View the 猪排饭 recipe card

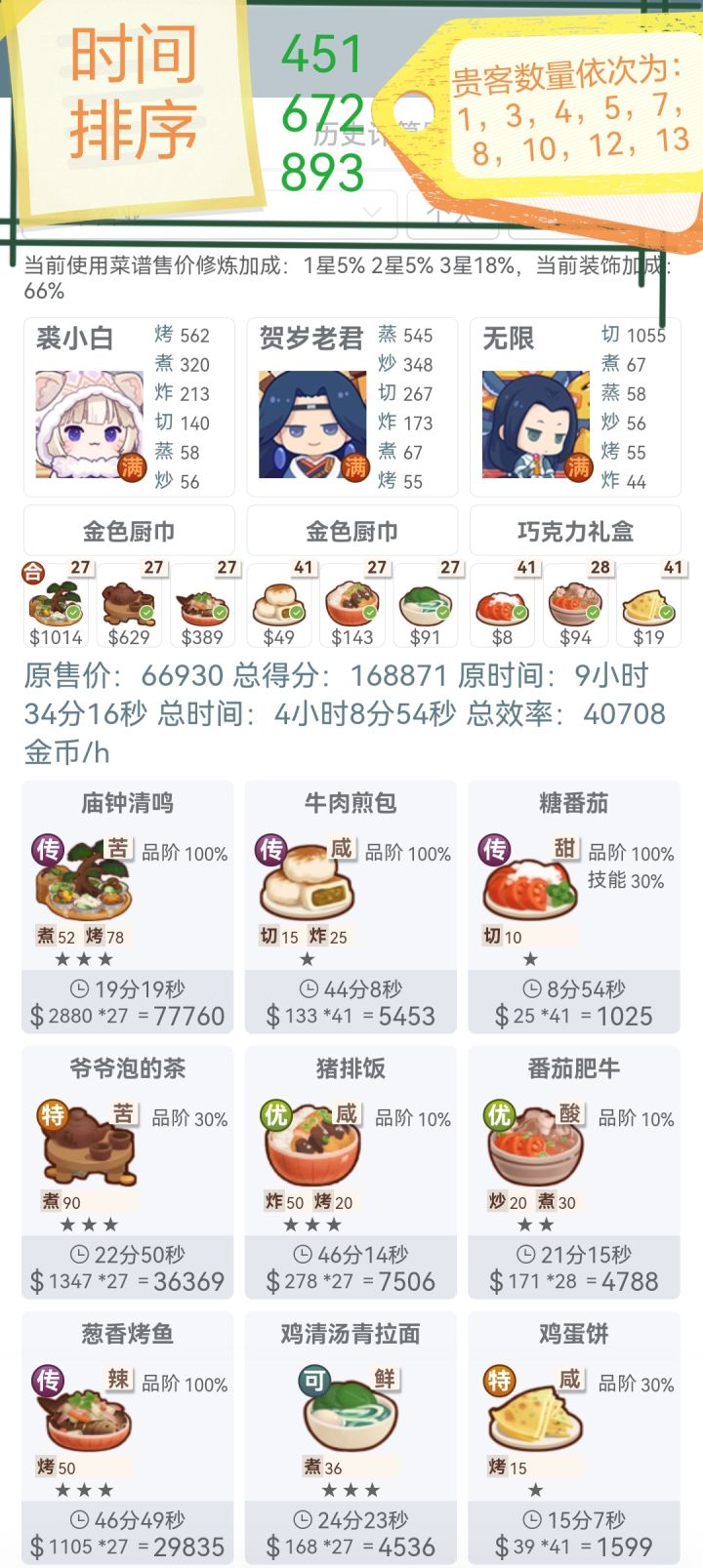(x=351, y=1172)
